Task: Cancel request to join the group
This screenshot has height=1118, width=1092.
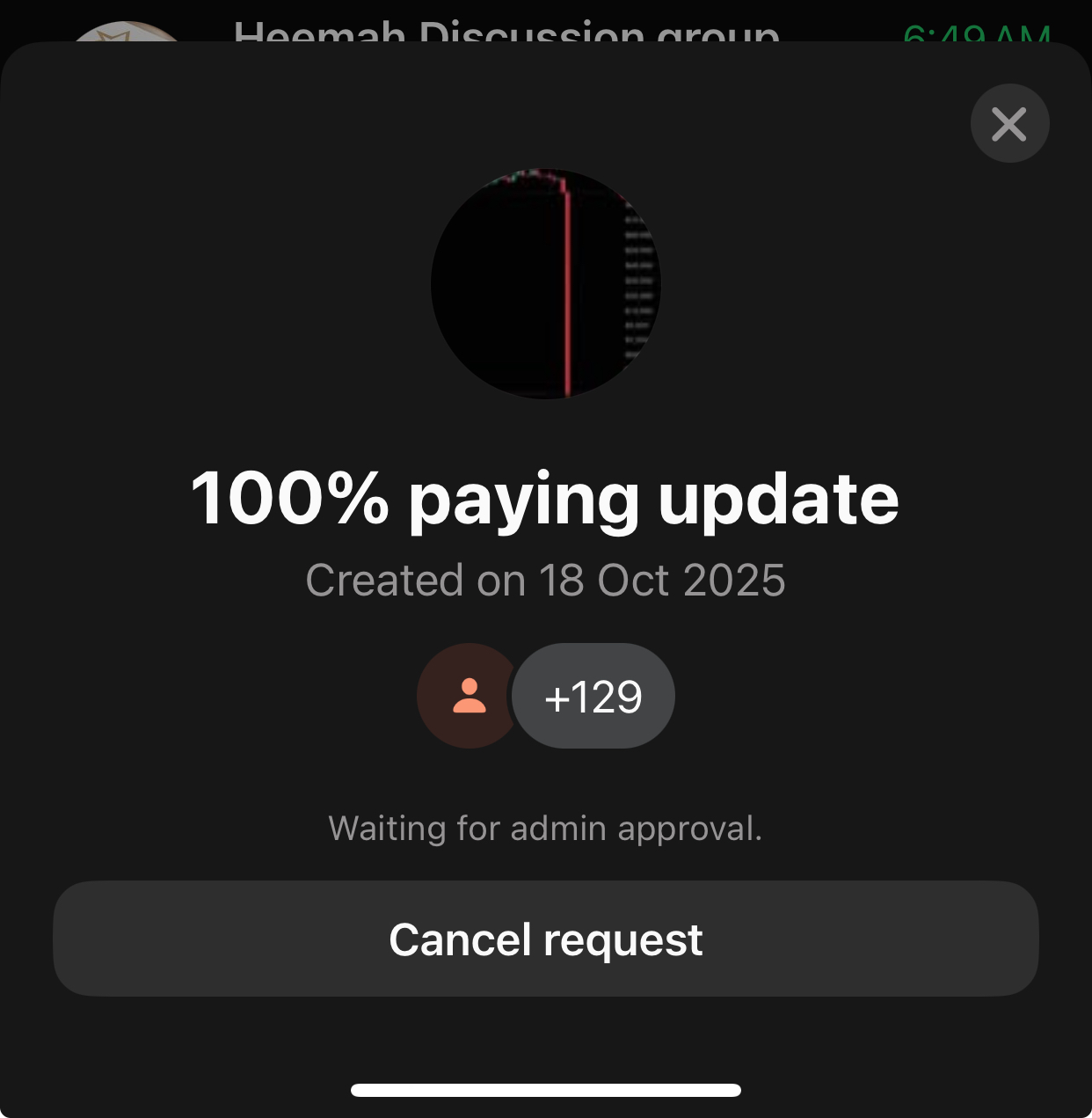Action: (545, 939)
